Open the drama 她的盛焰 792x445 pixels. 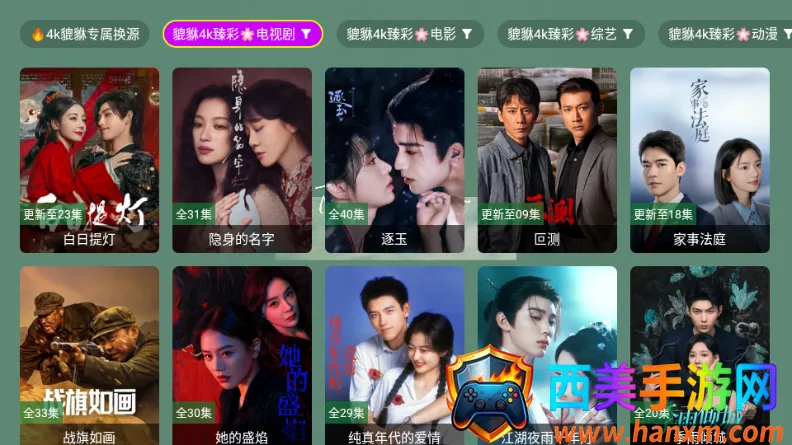tap(242, 356)
